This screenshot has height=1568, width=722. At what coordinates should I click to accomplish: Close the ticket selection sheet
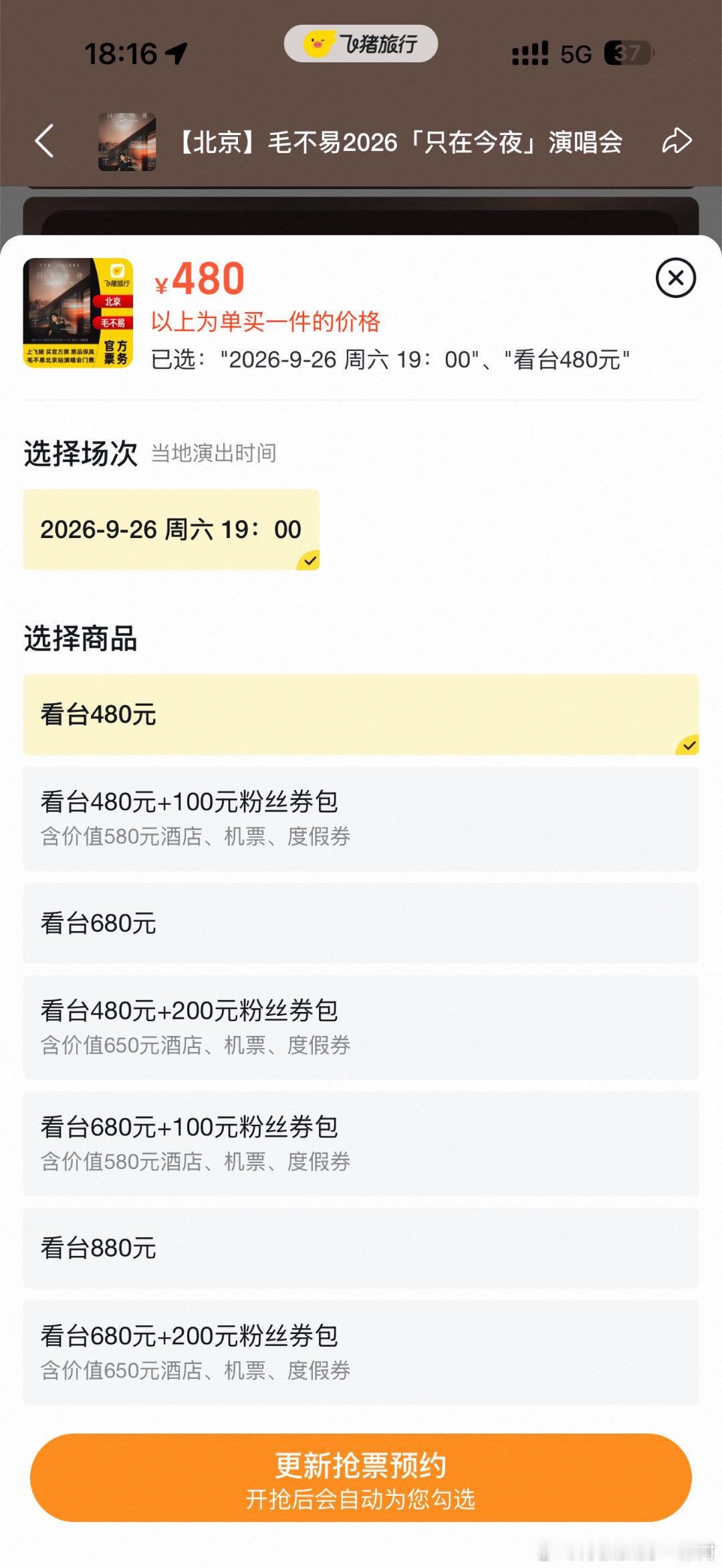[676, 278]
